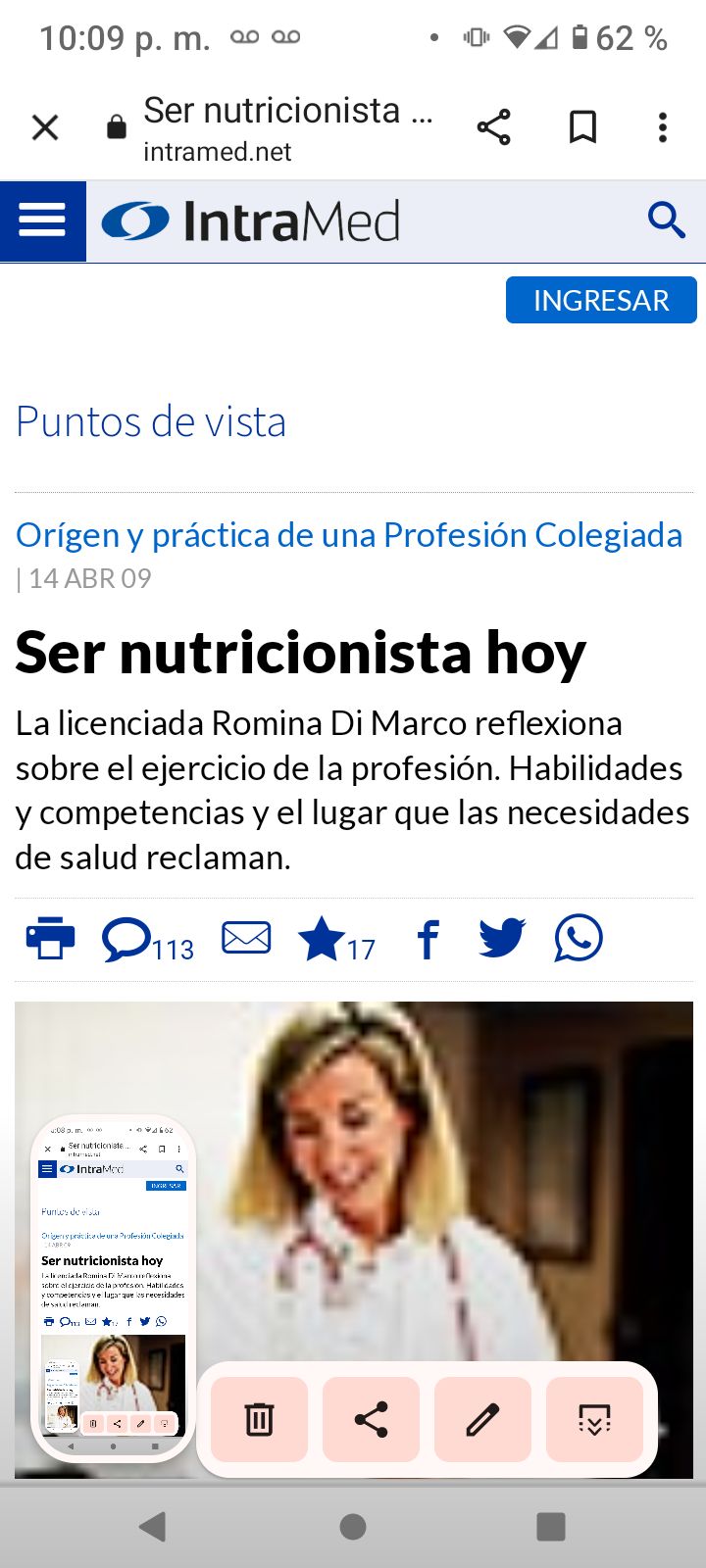
Task: Share this page from the browser toolbar
Action: pyautogui.click(x=493, y=127)
